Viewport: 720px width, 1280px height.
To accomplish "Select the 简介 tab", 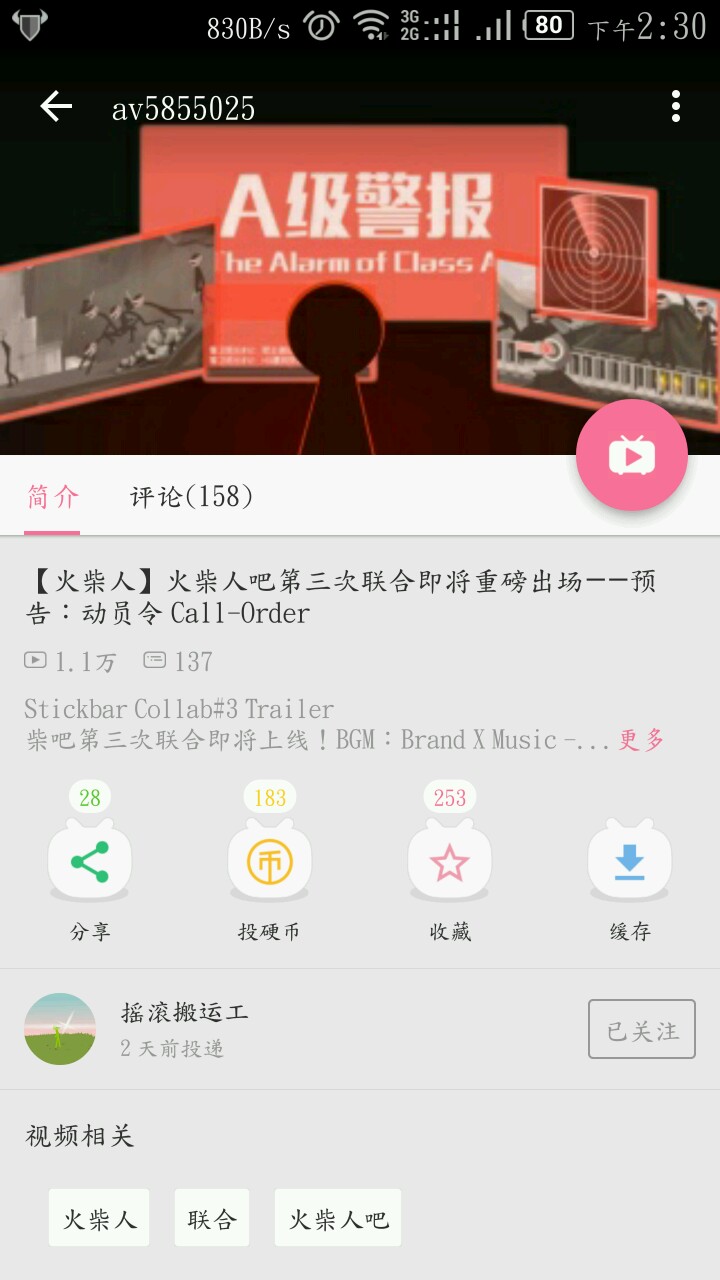I will pyautogui.click(x=53, y=496).
